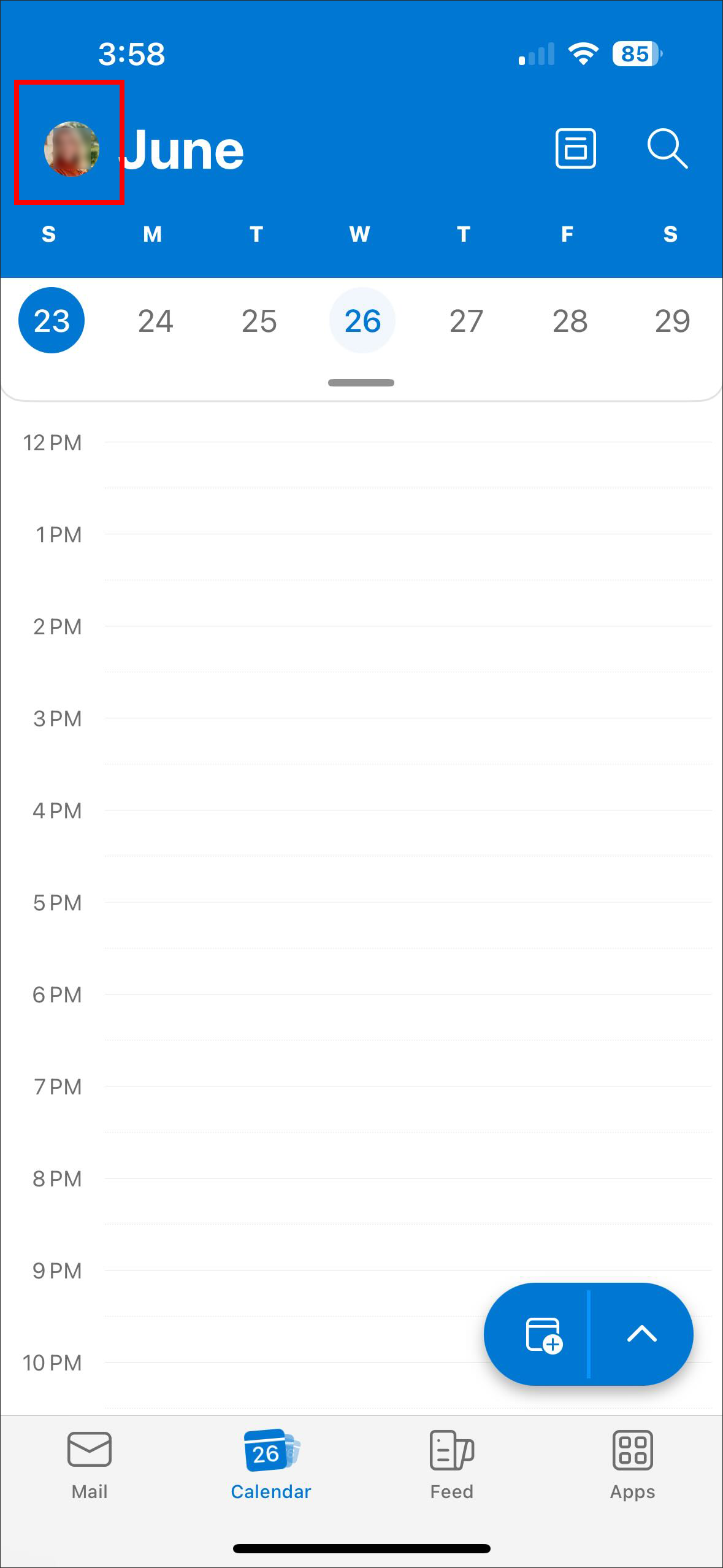This screenshot has height=1568, width=723.
Task: Switch to the Apps tab
Action: point(632,1464)
